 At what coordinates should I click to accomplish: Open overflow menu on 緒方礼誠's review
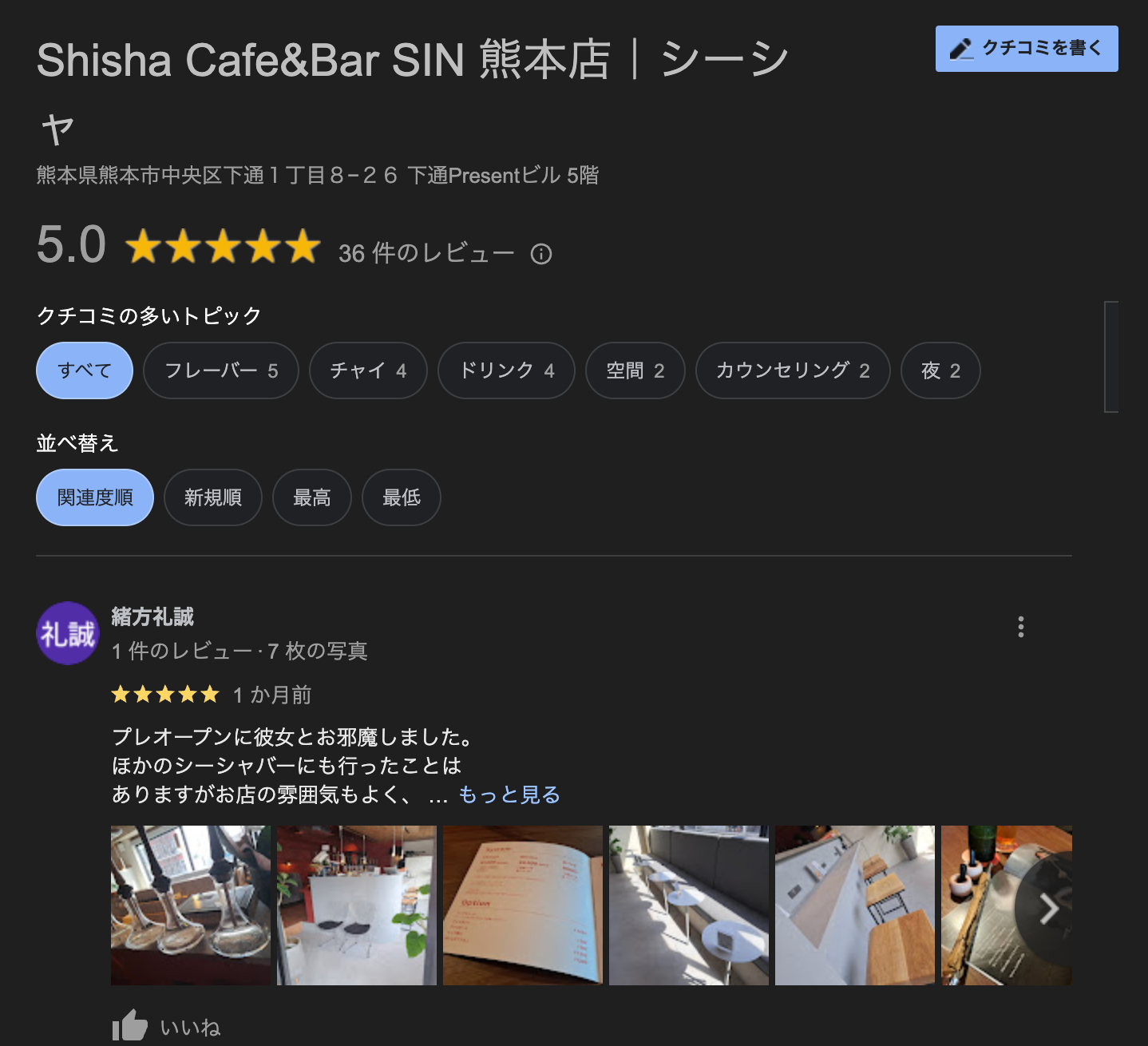[x=1020, y=627]
